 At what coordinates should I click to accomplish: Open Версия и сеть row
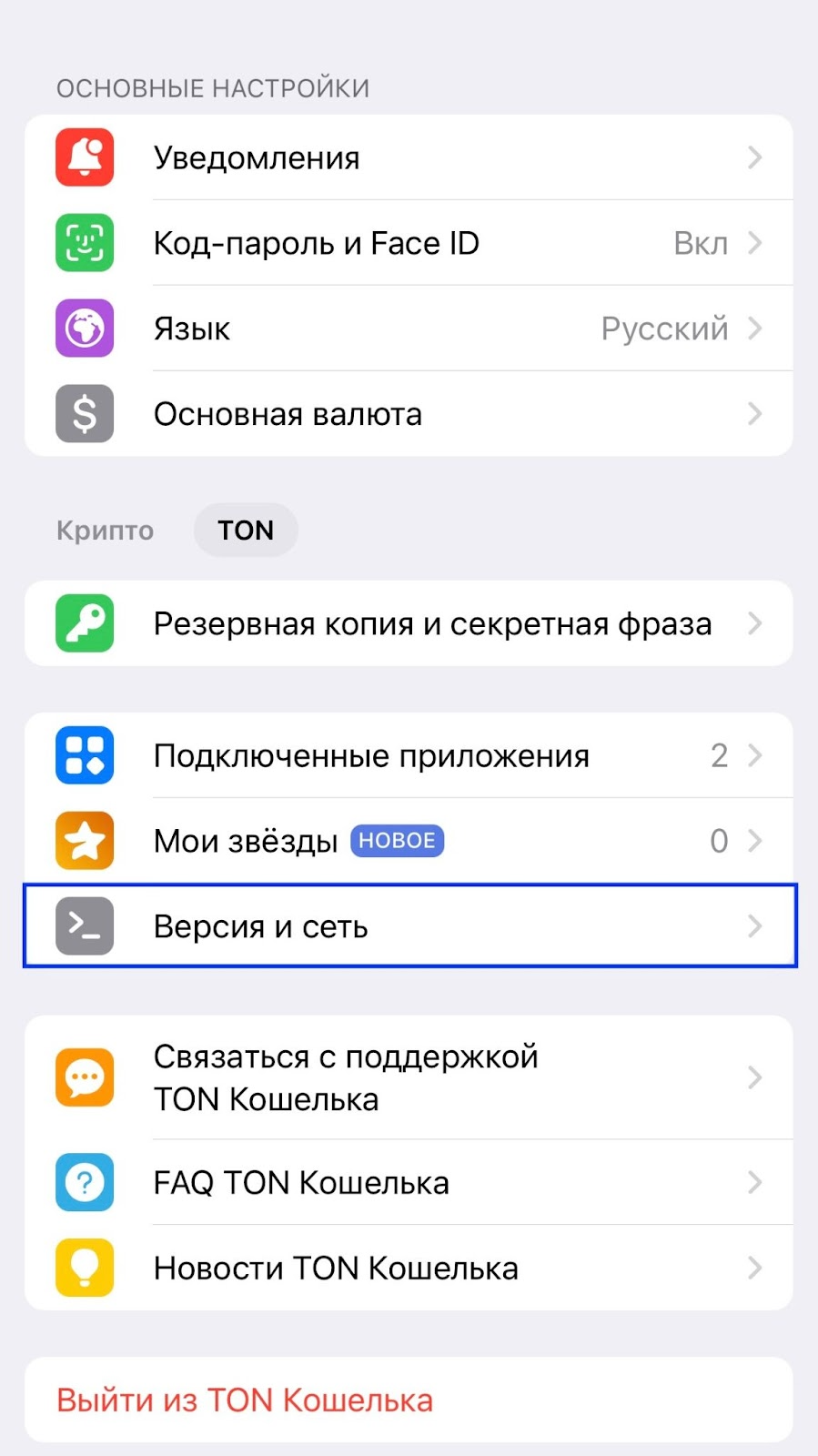pos(409,926)
